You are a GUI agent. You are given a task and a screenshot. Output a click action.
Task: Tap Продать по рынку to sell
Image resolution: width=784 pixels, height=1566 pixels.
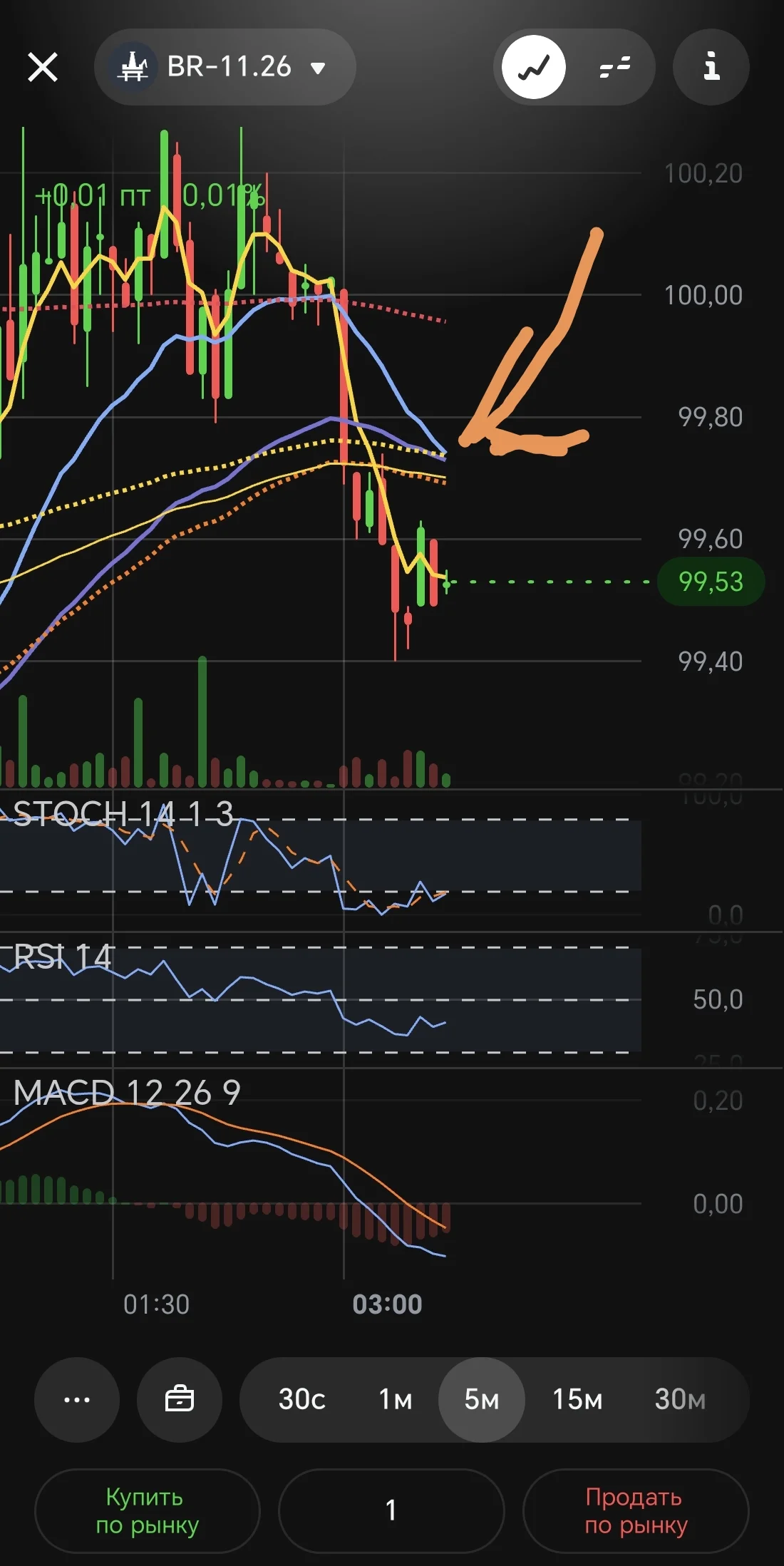(x=636, y=1510)
